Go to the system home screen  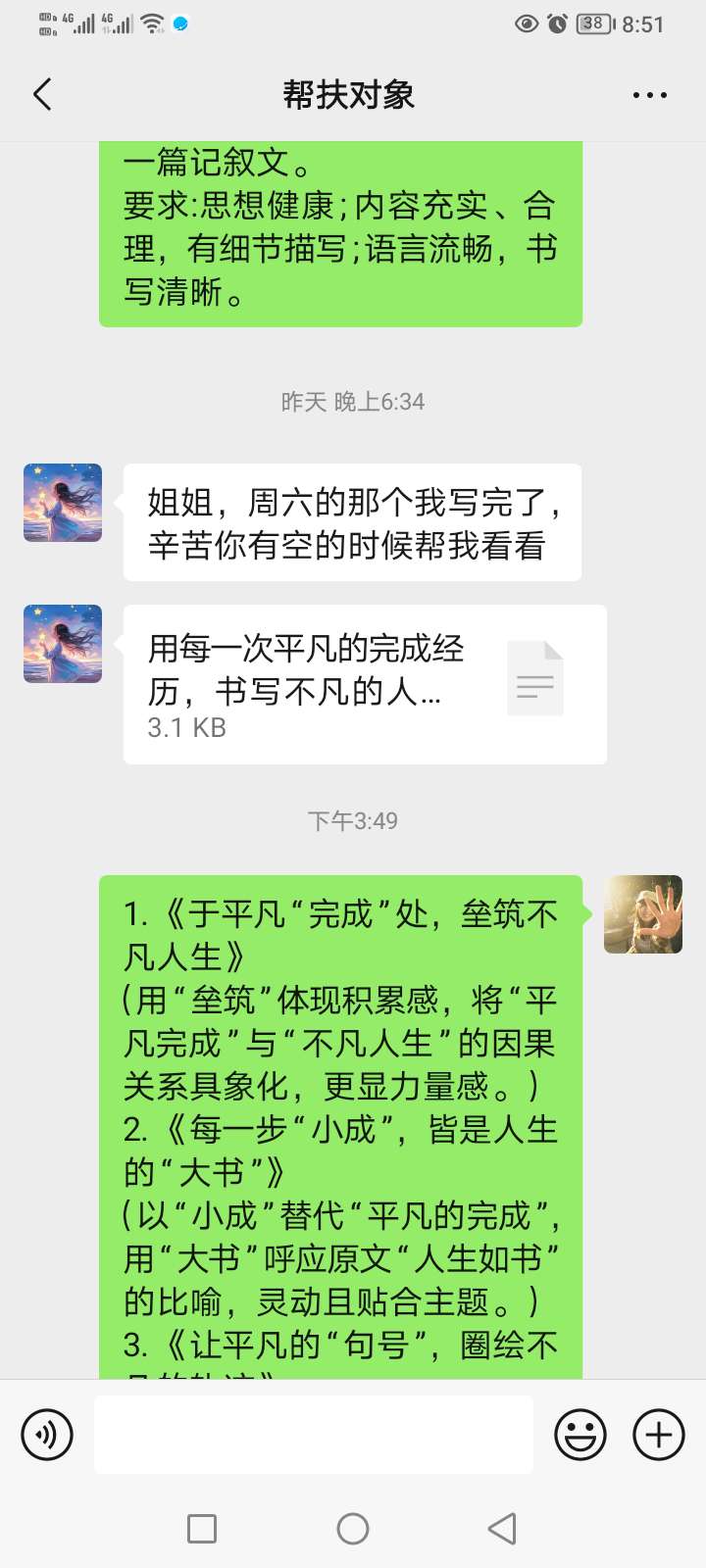click(x=353, y=1529)
